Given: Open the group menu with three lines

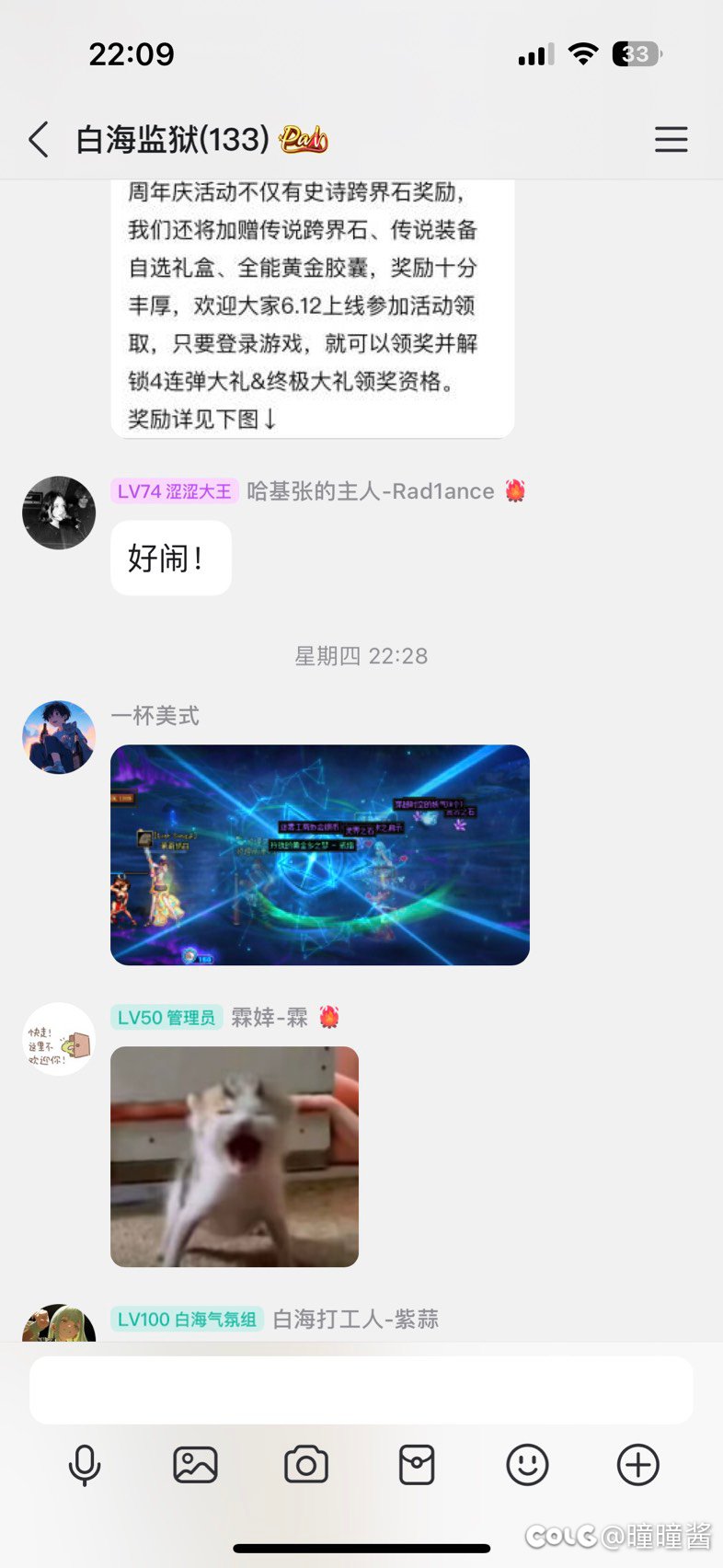Looking at the screenshot, I should tap(671, 139).
